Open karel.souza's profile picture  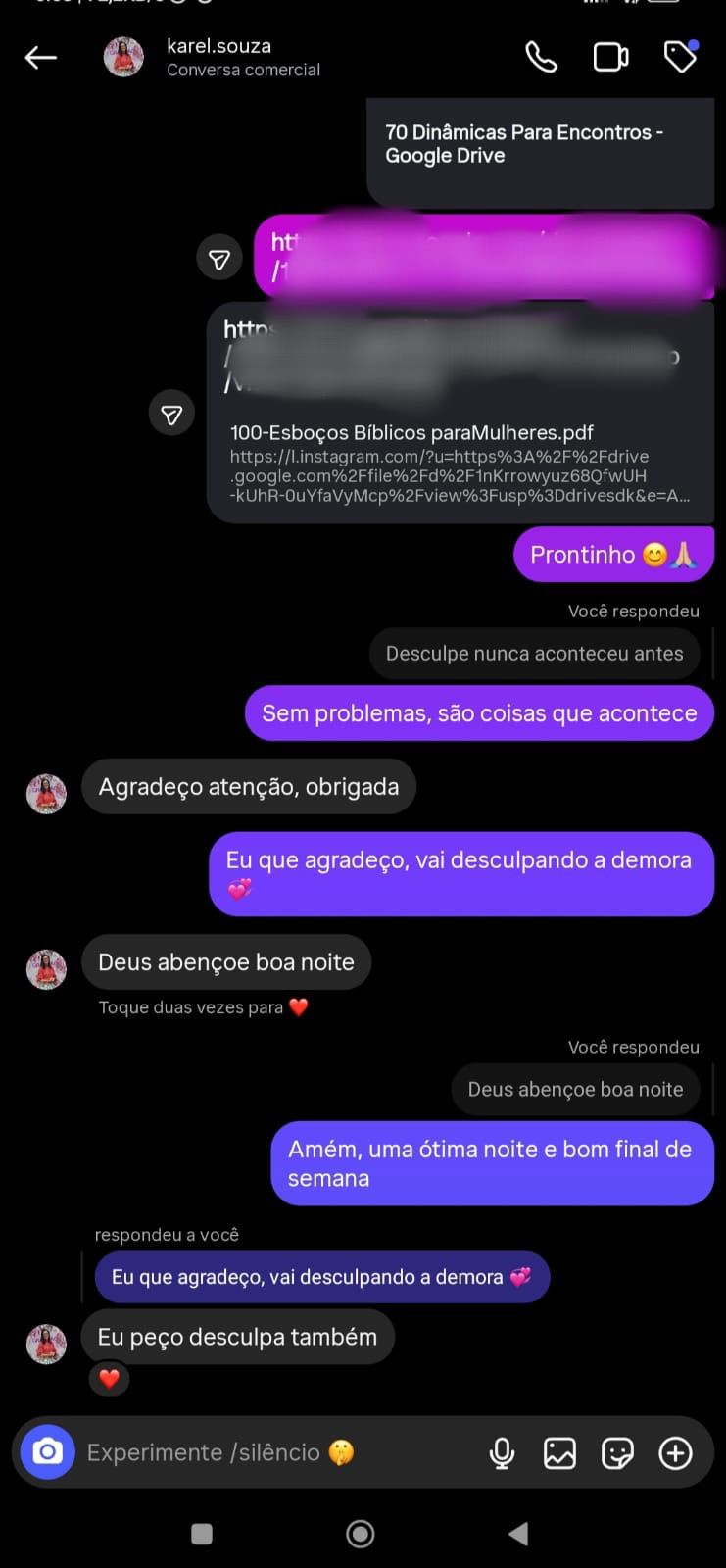[123, 57]
